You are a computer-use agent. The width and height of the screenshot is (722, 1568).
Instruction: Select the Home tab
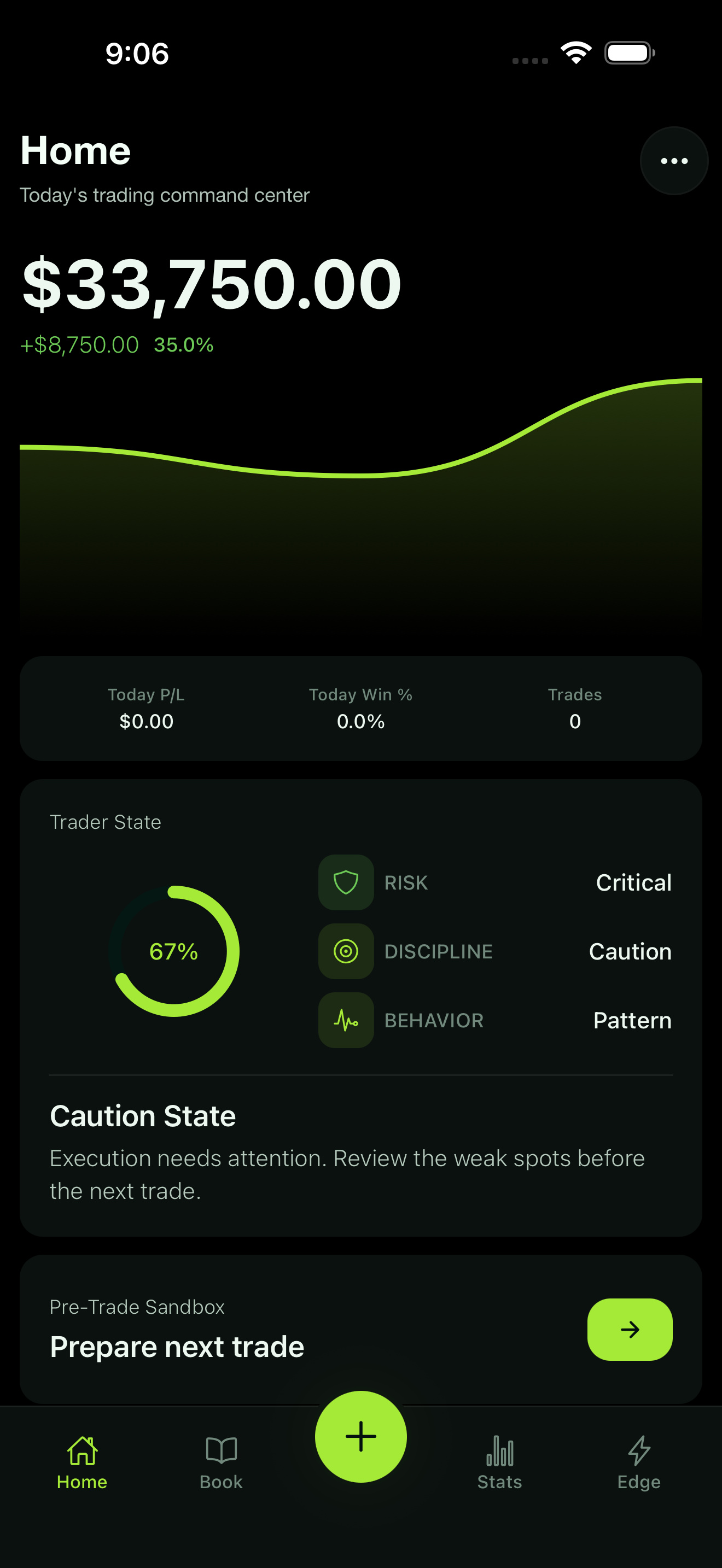pyautogui.click(x=82, y=1464)
